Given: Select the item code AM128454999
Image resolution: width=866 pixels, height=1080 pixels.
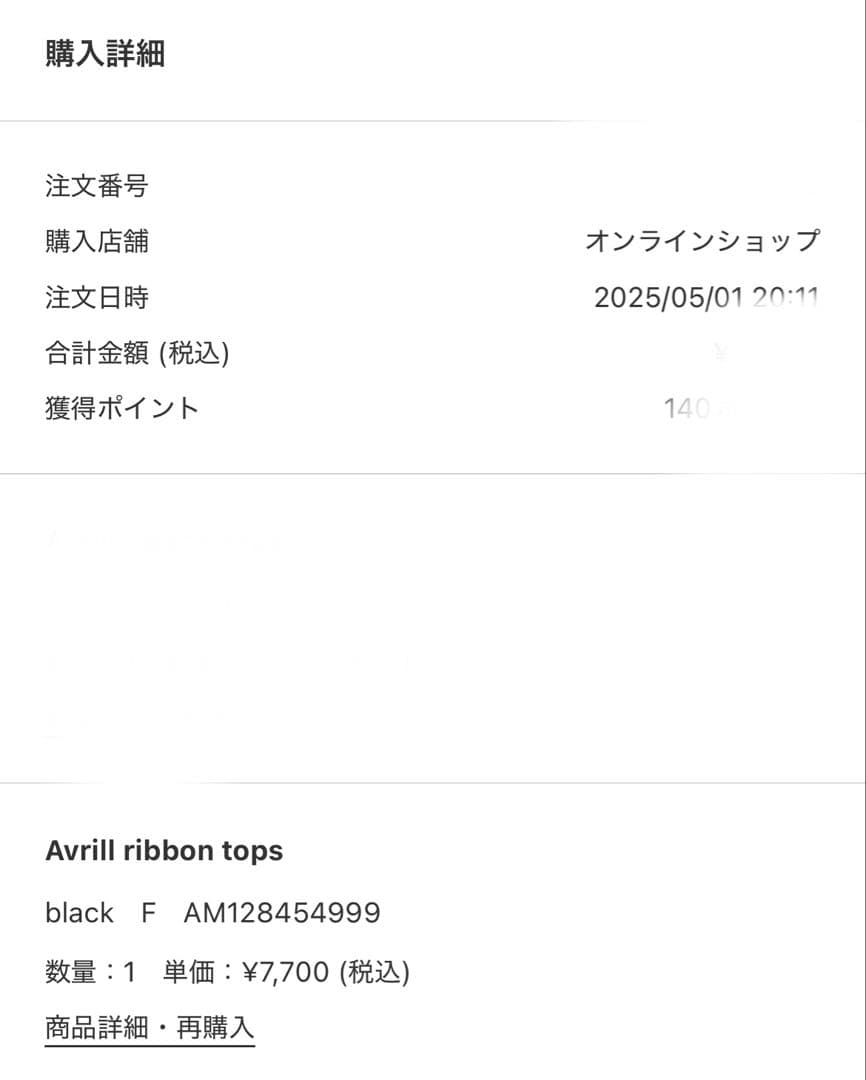Looking at the screenshot, I should tap(281, 912).
